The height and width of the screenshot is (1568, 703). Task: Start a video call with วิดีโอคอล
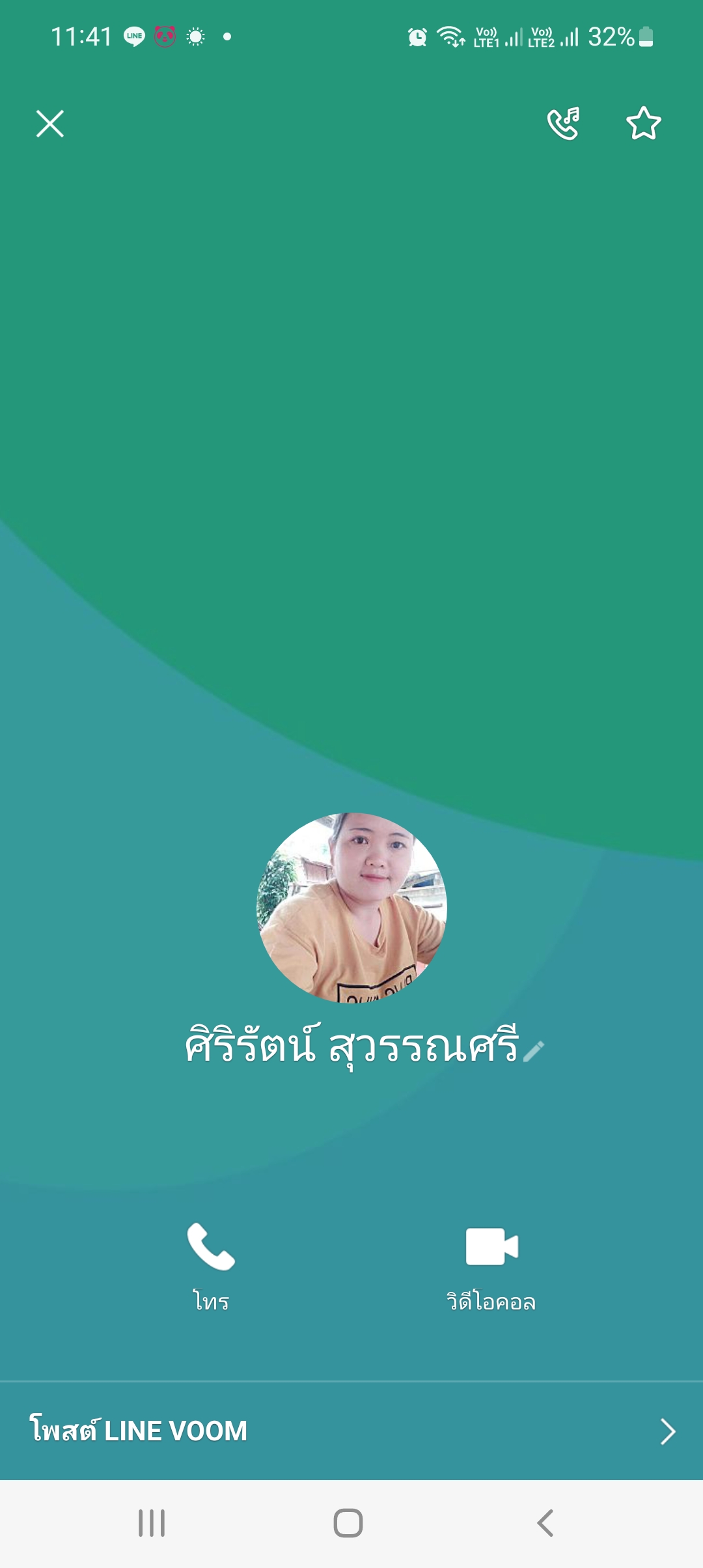click(491, 1263)
